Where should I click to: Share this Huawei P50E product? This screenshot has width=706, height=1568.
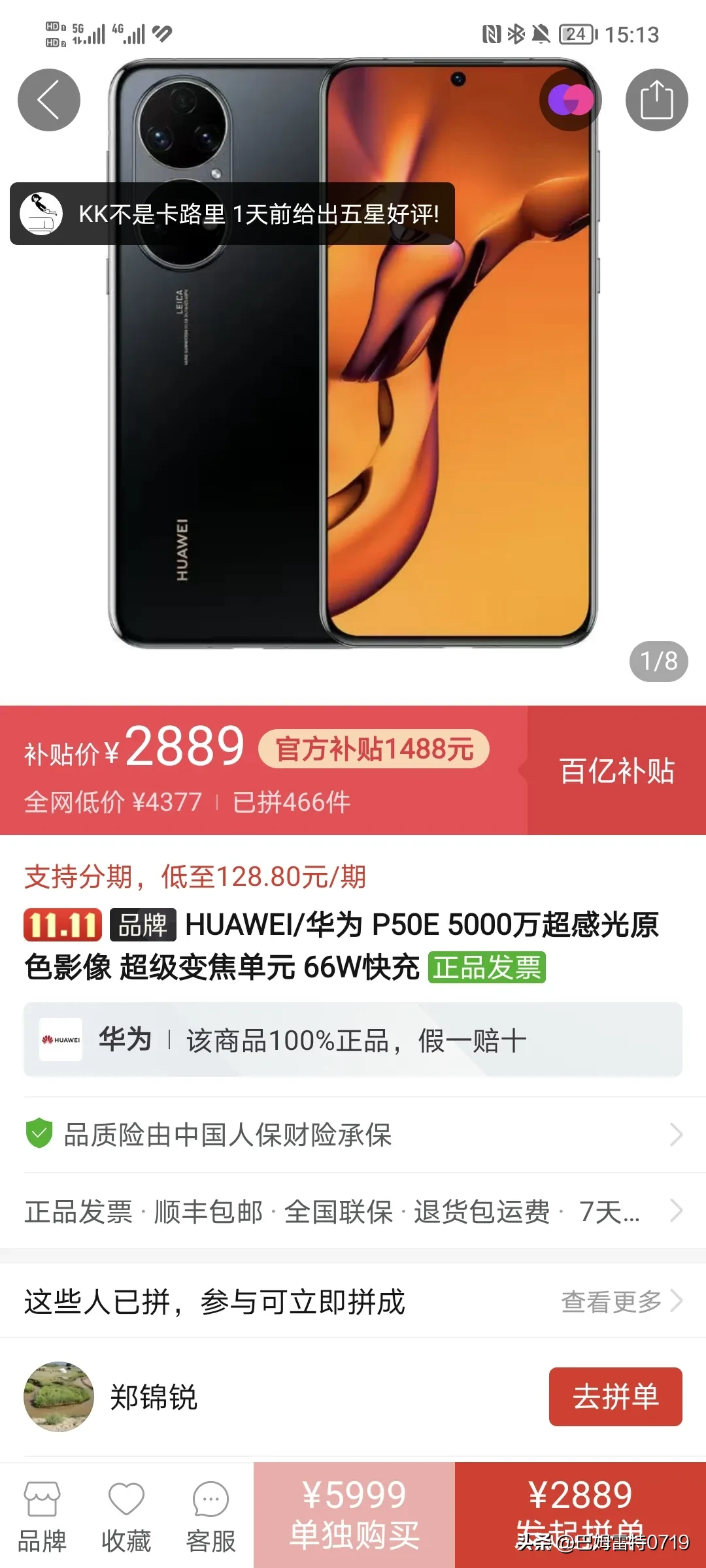656,100
